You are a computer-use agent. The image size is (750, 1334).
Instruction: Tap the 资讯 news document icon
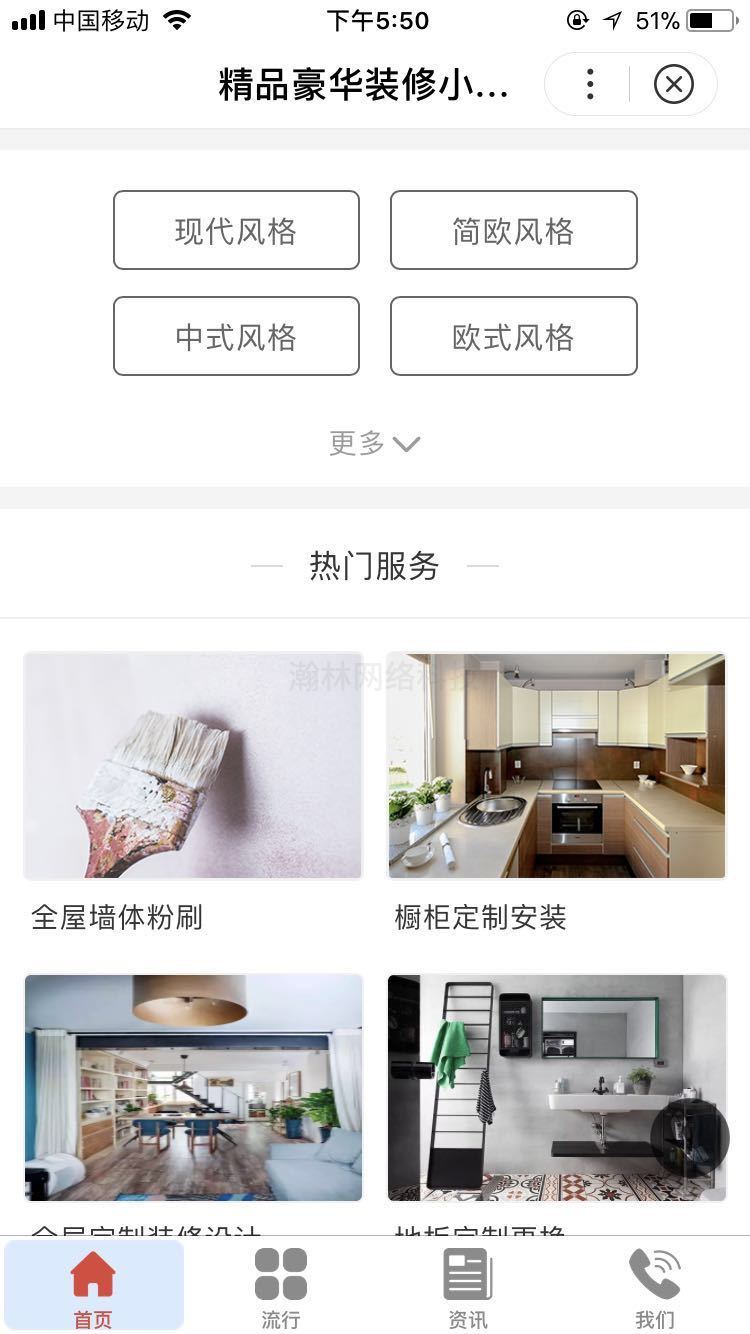[x=467, y=1274]
